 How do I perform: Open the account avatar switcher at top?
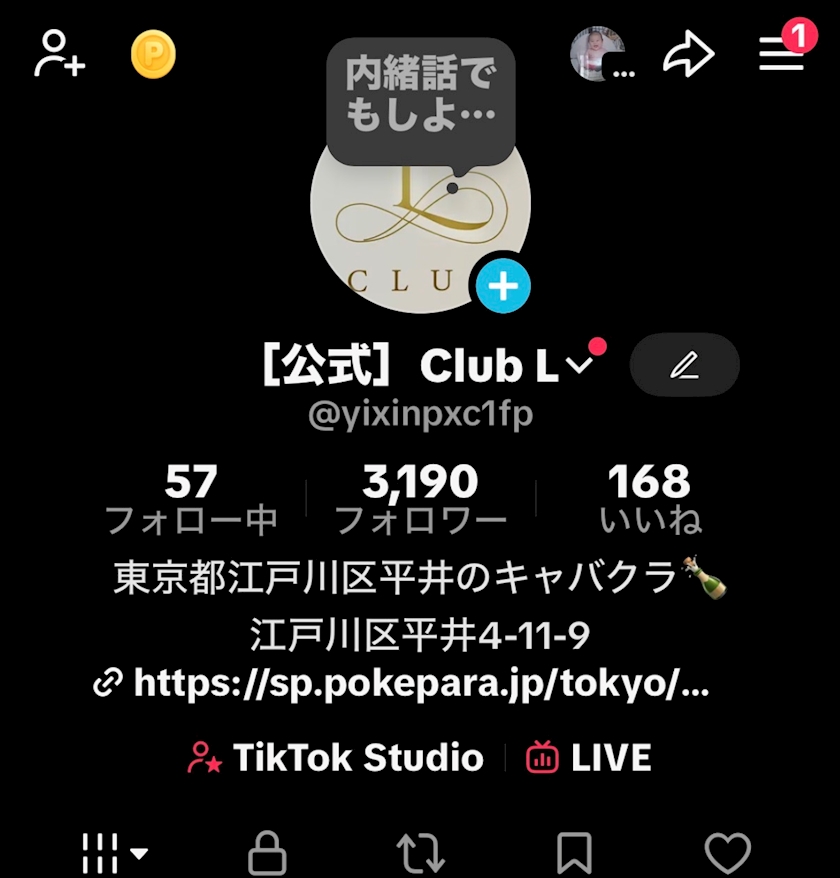click(x=602, y=54)
